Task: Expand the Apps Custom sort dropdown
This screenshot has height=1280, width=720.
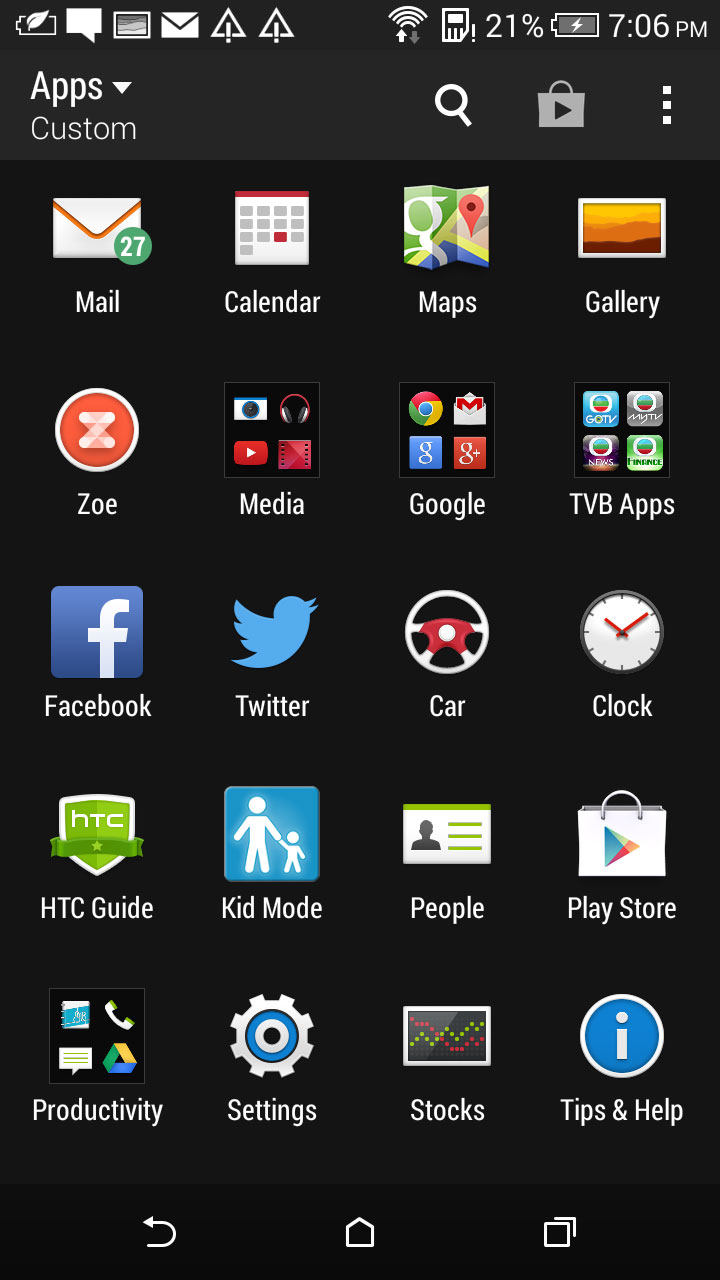Action: [83, 106]
